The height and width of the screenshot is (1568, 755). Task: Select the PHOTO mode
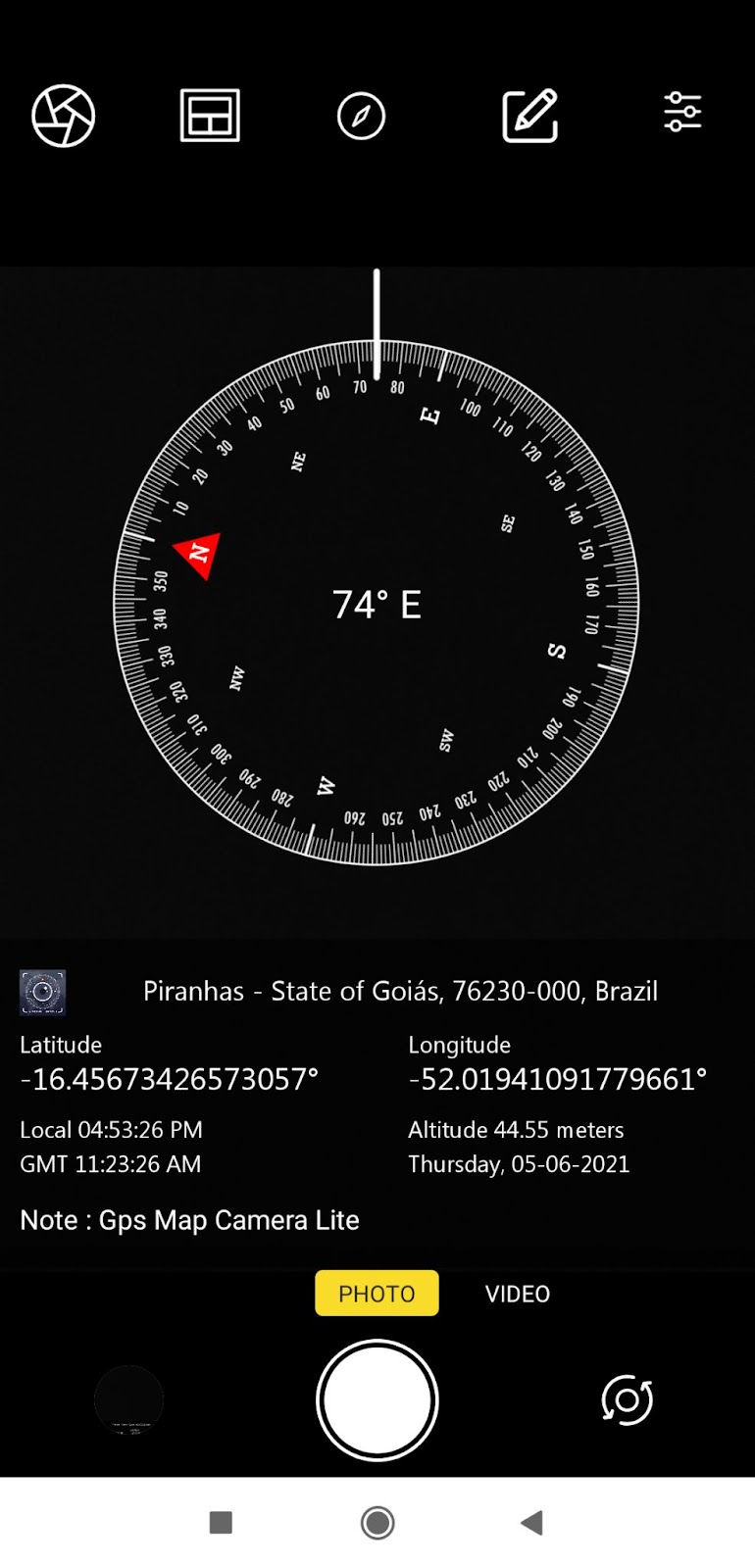[377, 1294]
